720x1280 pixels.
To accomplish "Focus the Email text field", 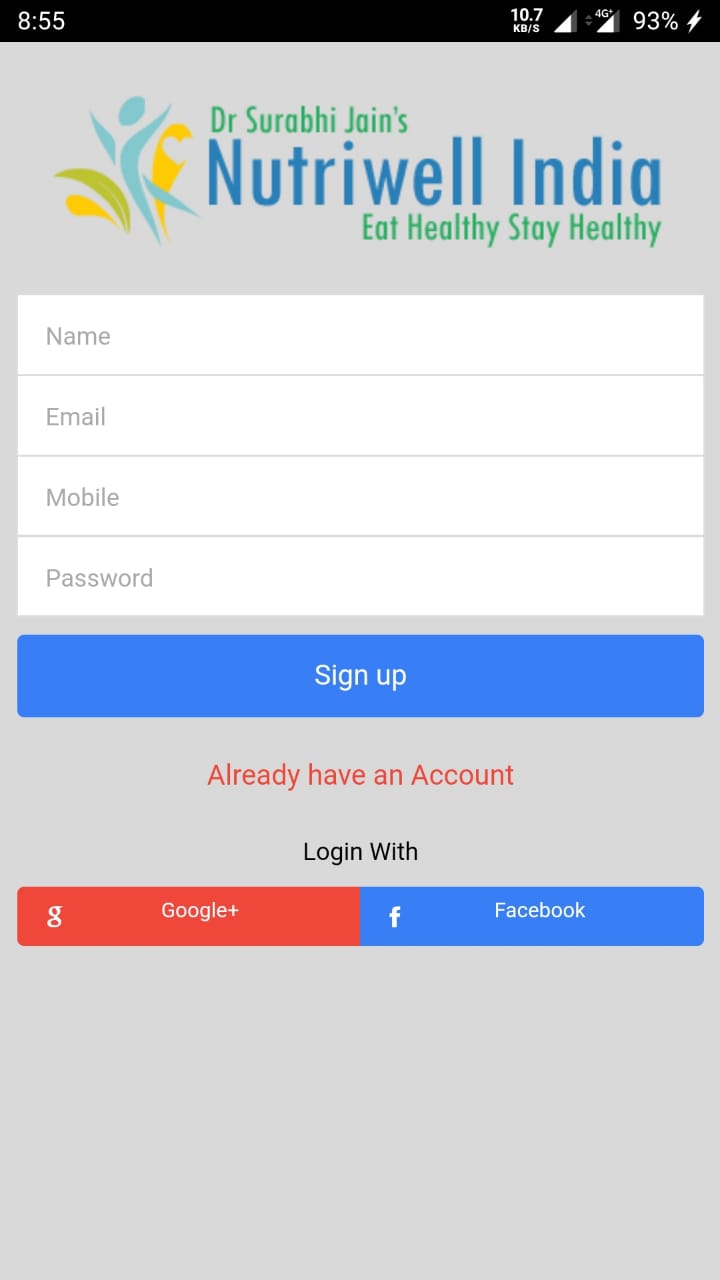I will pos(360,417).
